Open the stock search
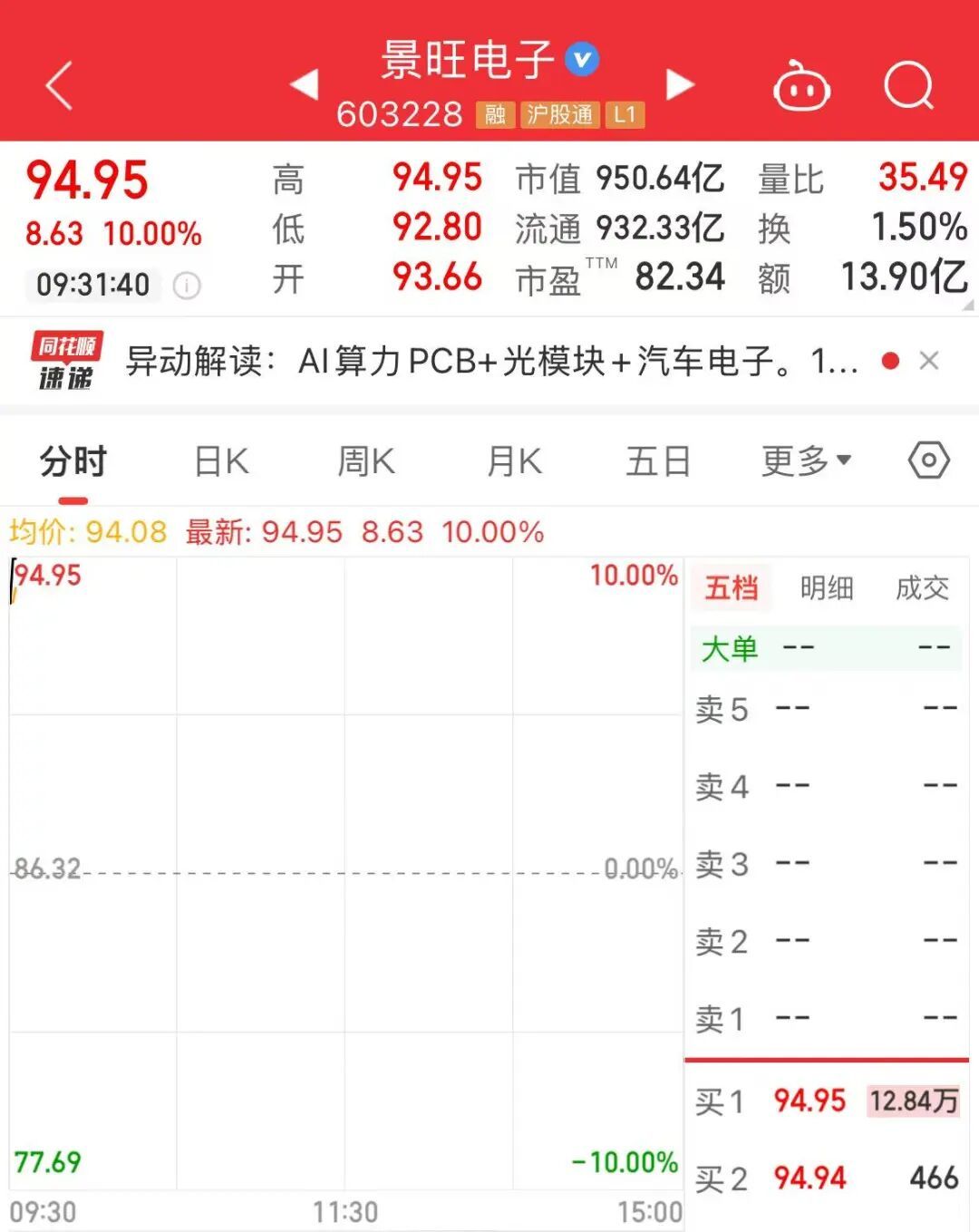The image size is (979, 1232). point(908,86)
